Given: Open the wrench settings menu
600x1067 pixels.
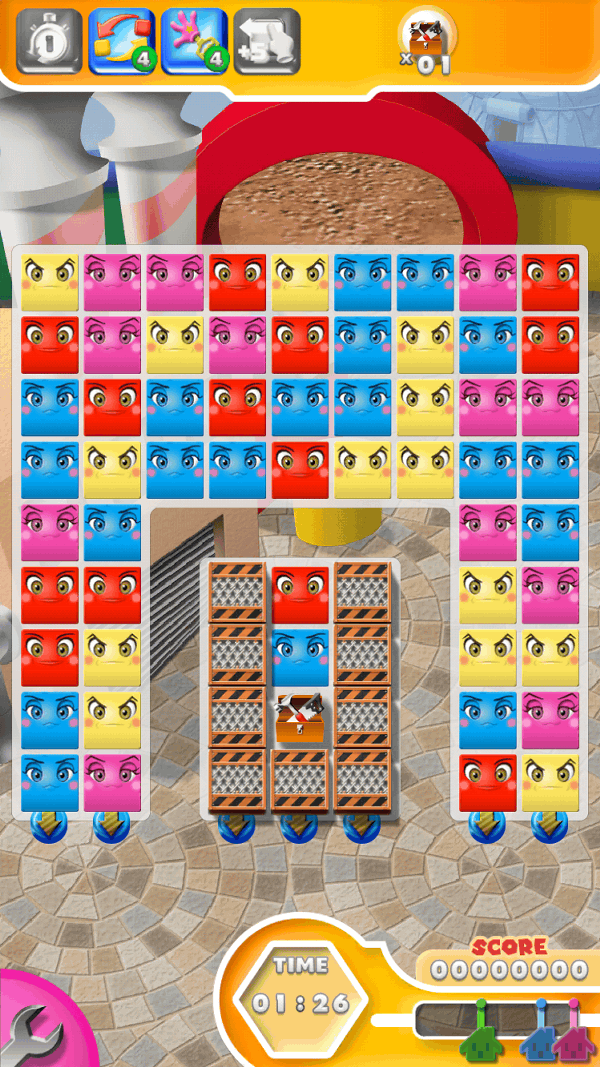Looking at the screenshot, I should point(32,1031).
